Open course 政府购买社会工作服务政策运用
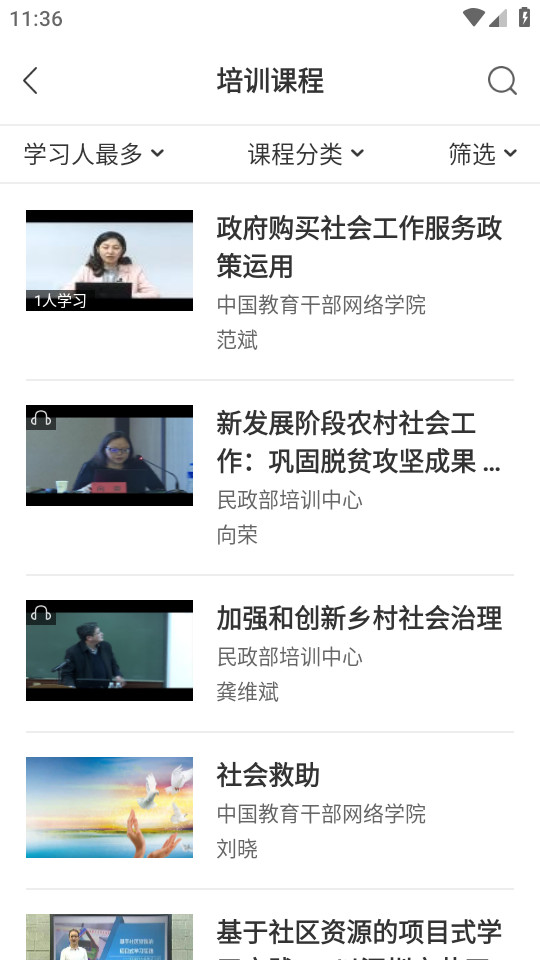Image resolution: width=540 pixels, height=960 pixels. [x=270, y=282]
